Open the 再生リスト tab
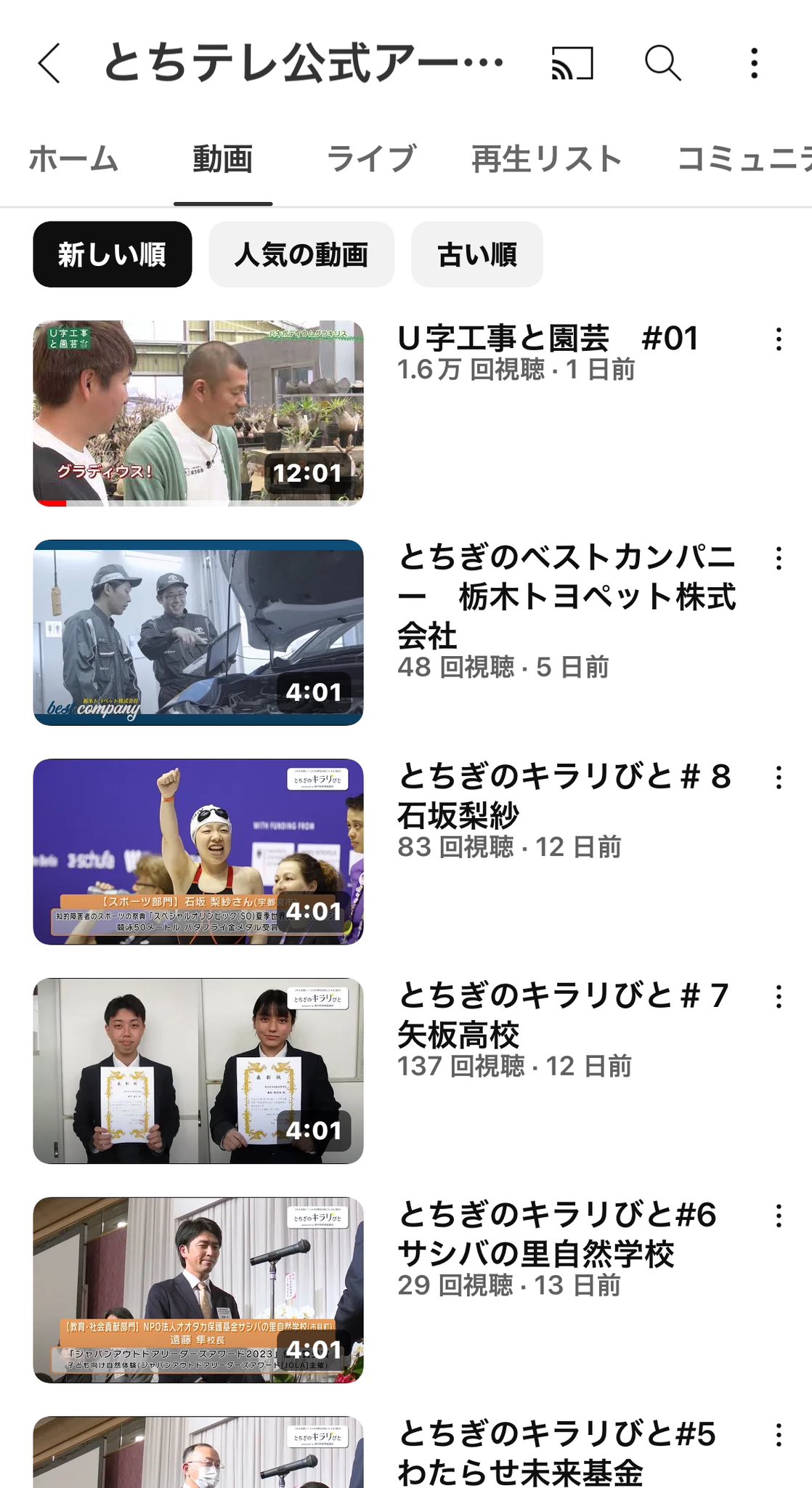 point(546,159)
